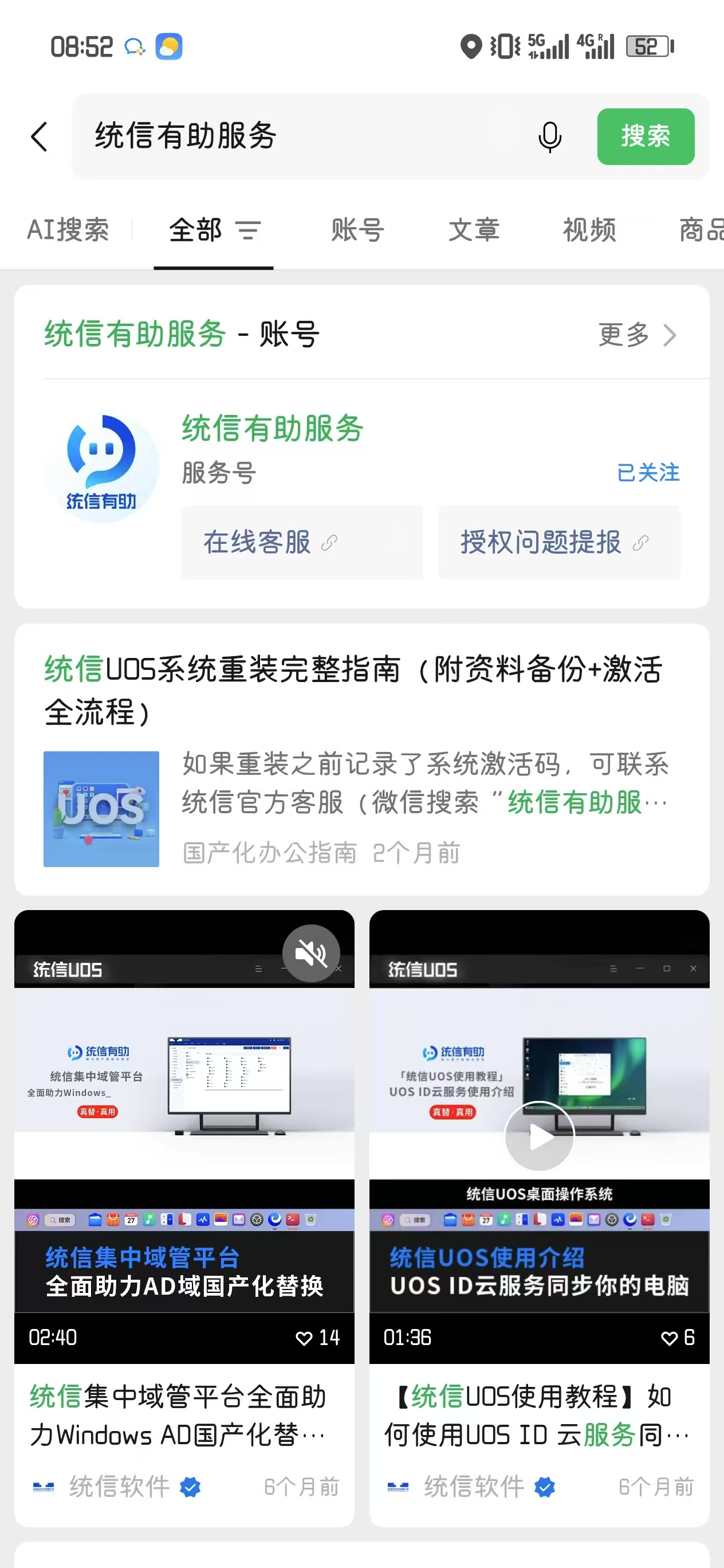Image resolution: width=724 pixels, height=1568 pixels.
Task: Play the UOS ID云服务 tutorial video
Action: pyautogui.click(x=539, y=1136)
